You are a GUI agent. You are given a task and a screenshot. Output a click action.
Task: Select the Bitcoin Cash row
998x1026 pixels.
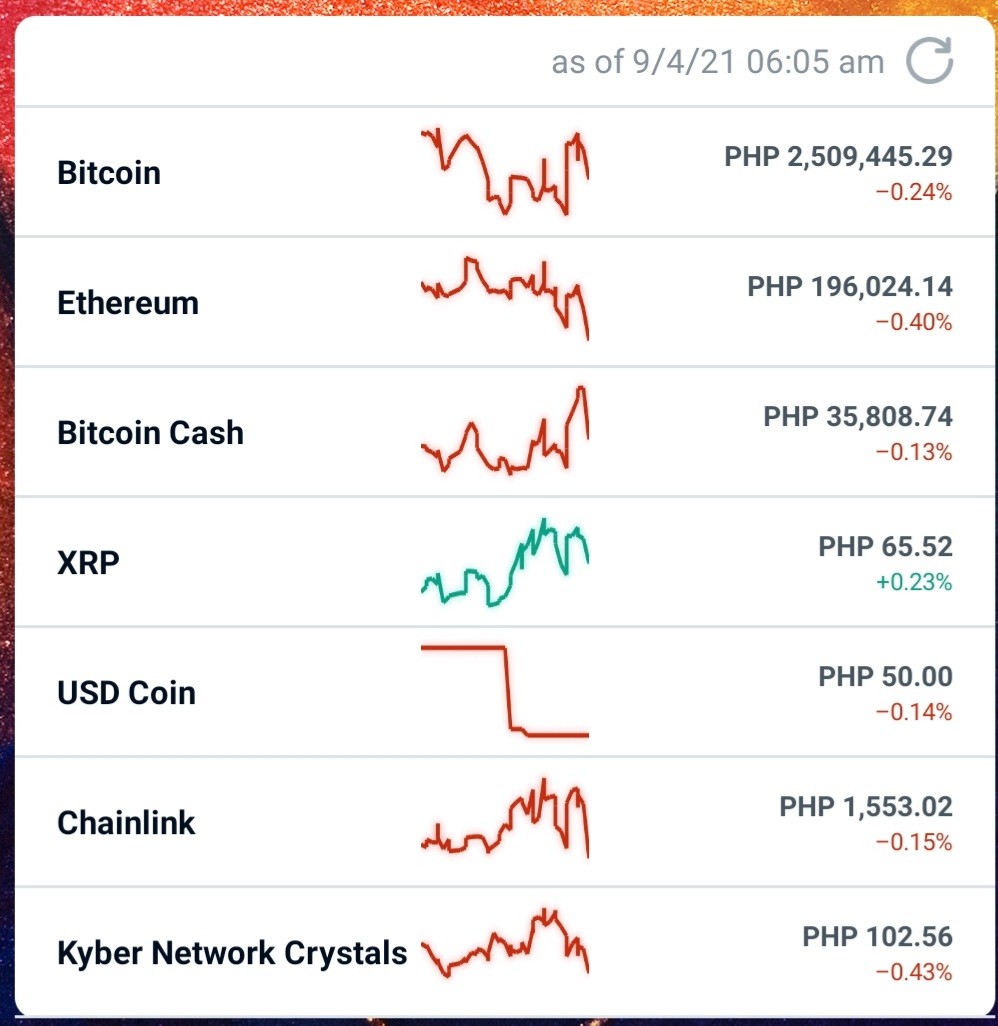(x=505, y=432)
